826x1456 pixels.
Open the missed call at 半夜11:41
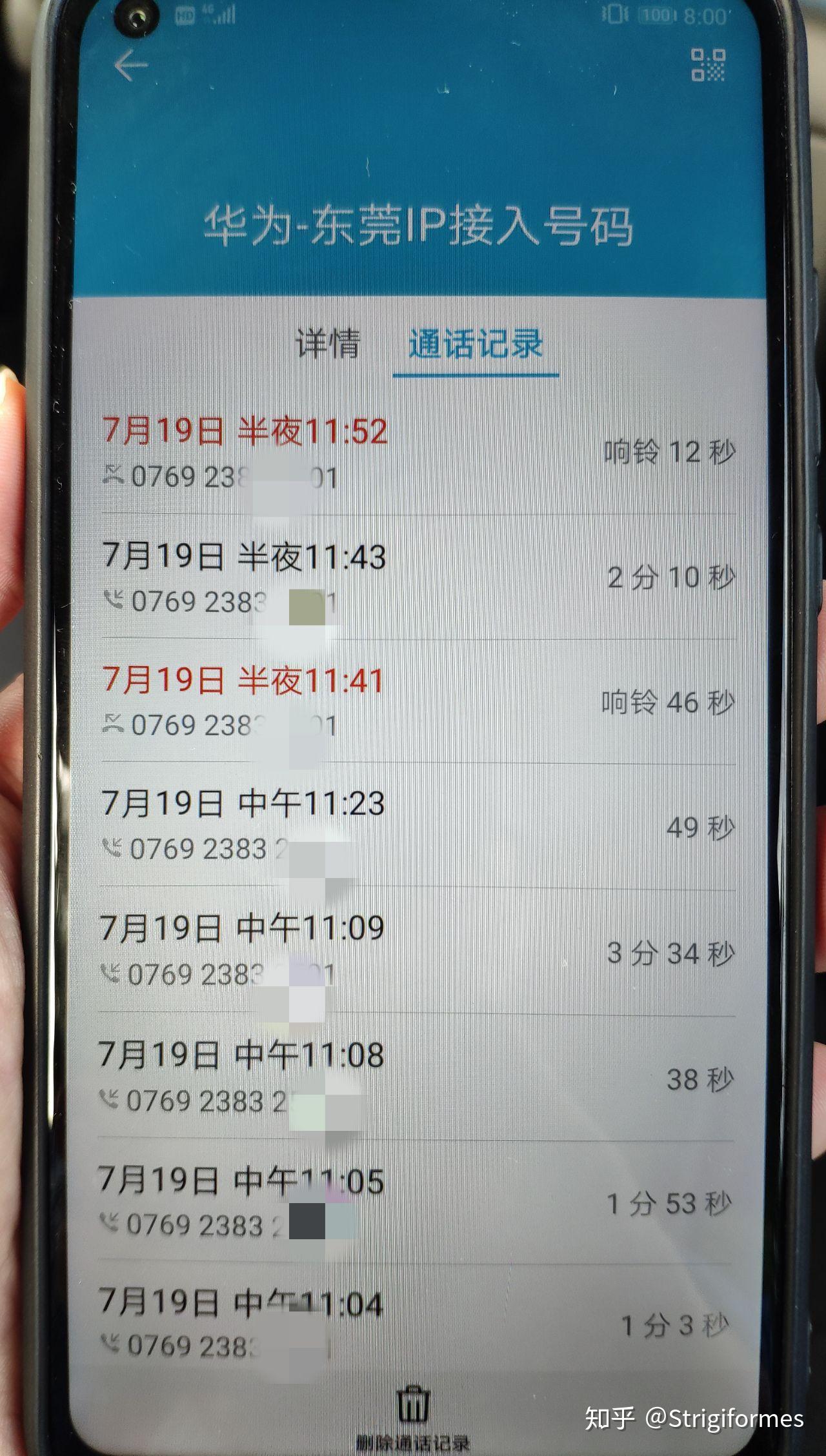(418, 702)
